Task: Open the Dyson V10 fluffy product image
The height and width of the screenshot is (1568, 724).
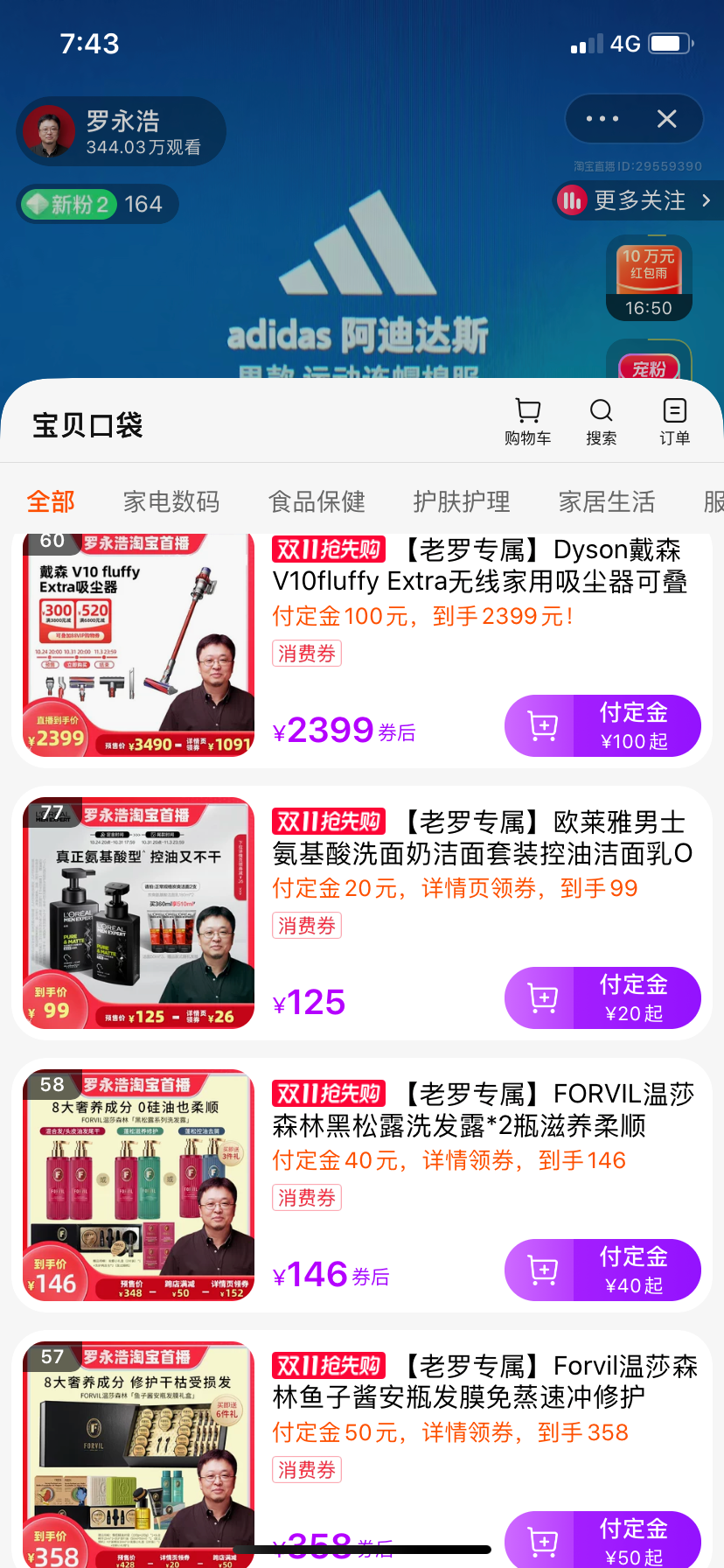Action: point(138,644)
